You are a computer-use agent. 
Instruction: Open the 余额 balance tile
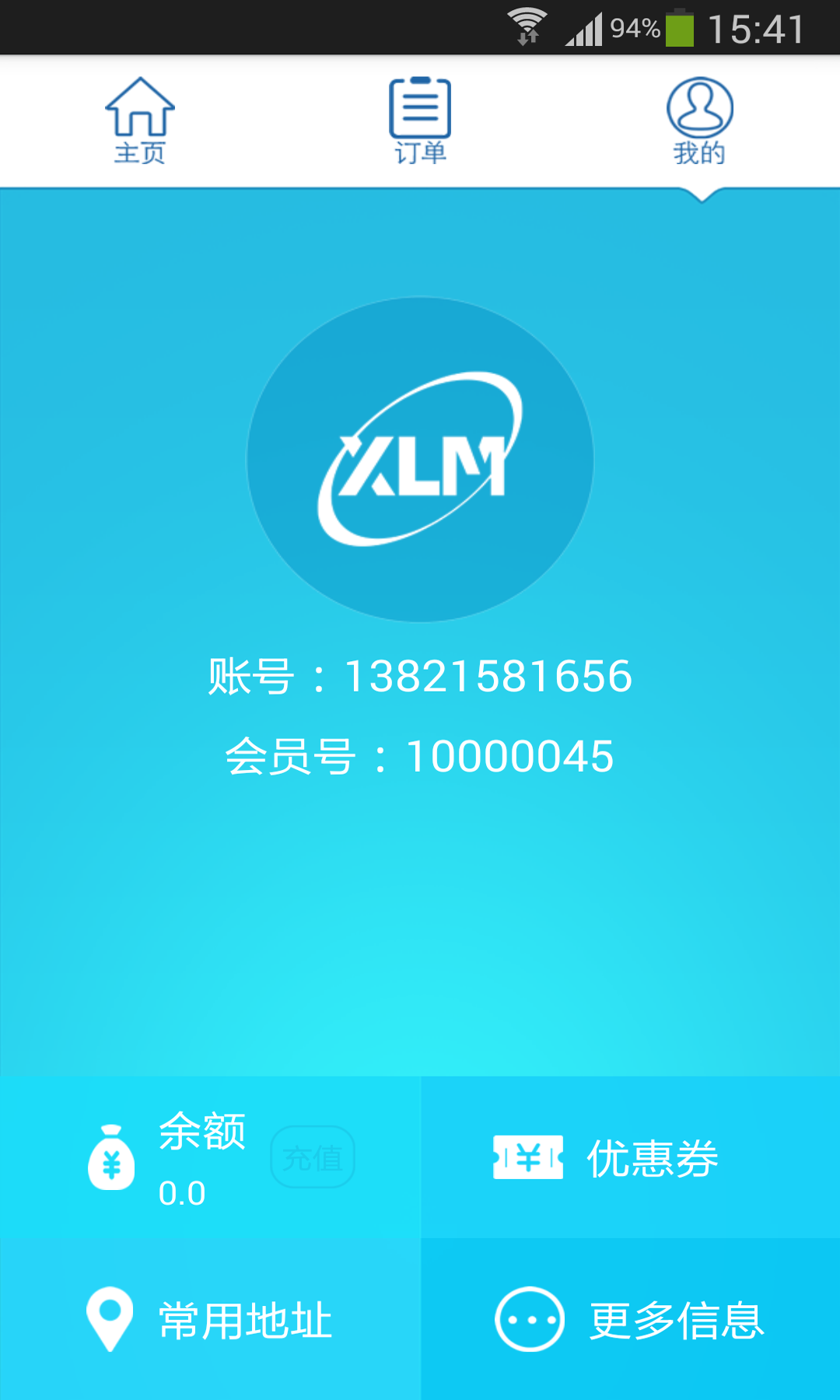[210, 1157]
